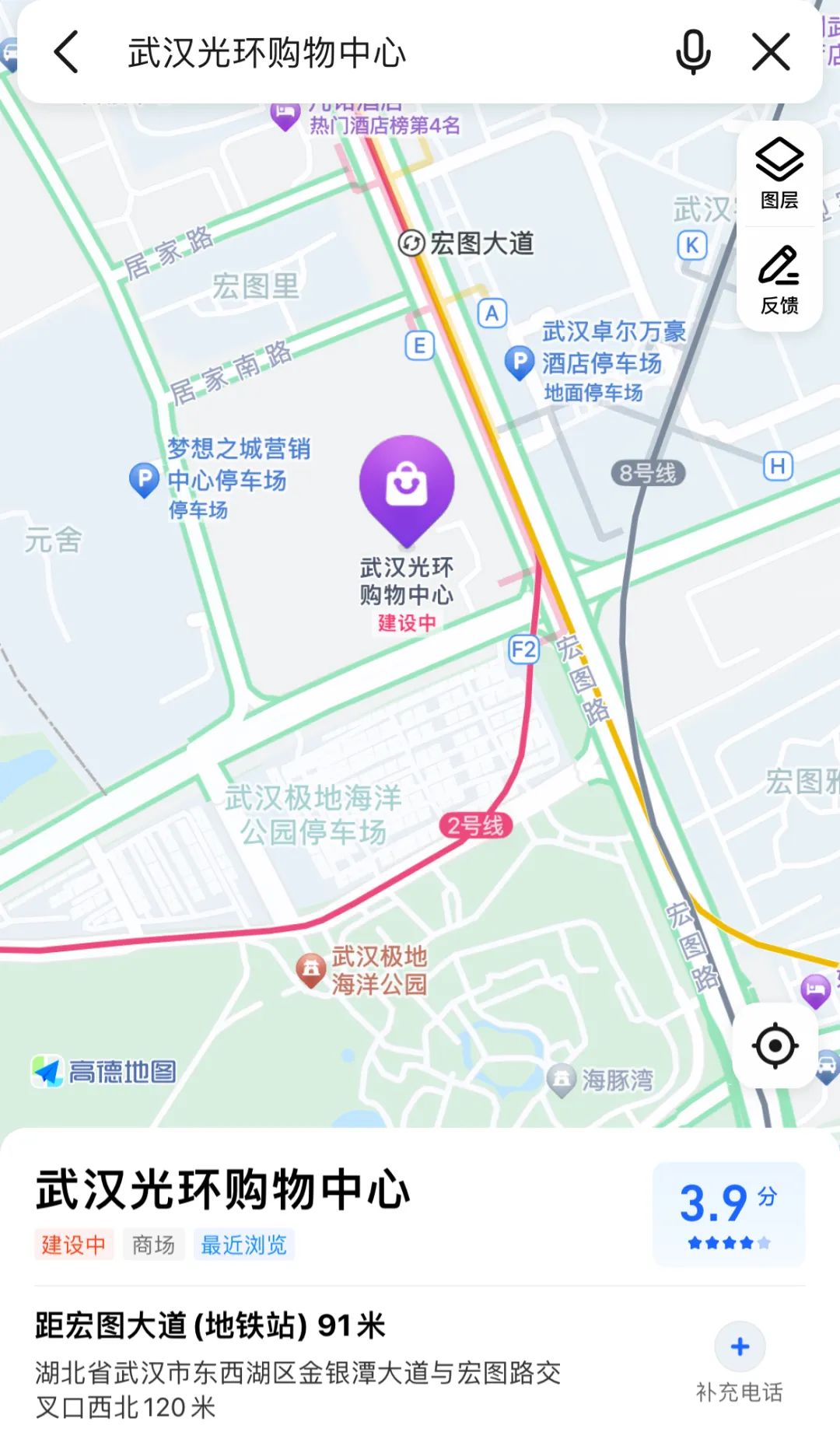Recenter map on my current location
This screenshot has width=840, height=1446.
point(775,1045)
